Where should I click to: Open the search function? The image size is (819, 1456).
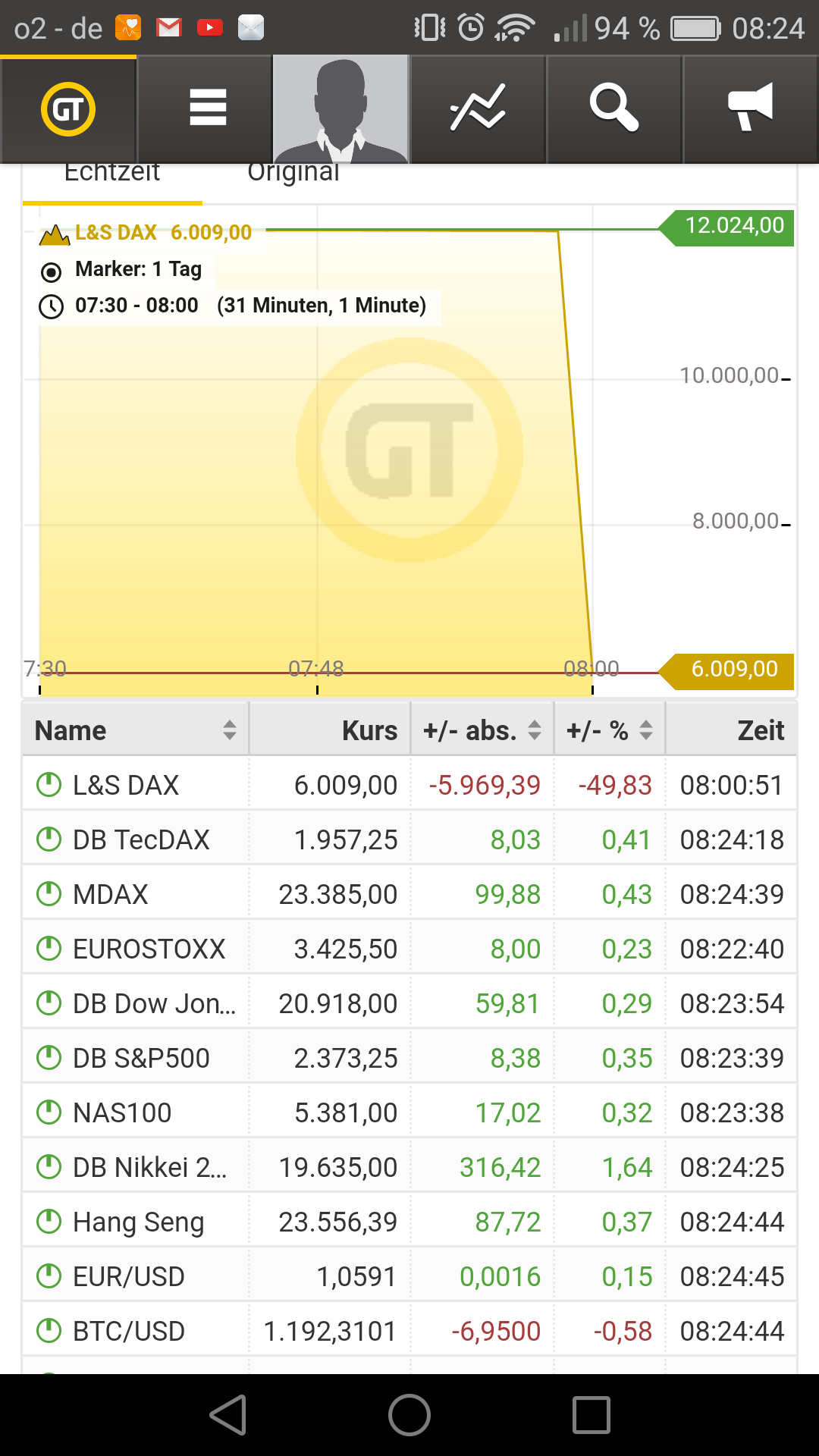tap(614, 108)
